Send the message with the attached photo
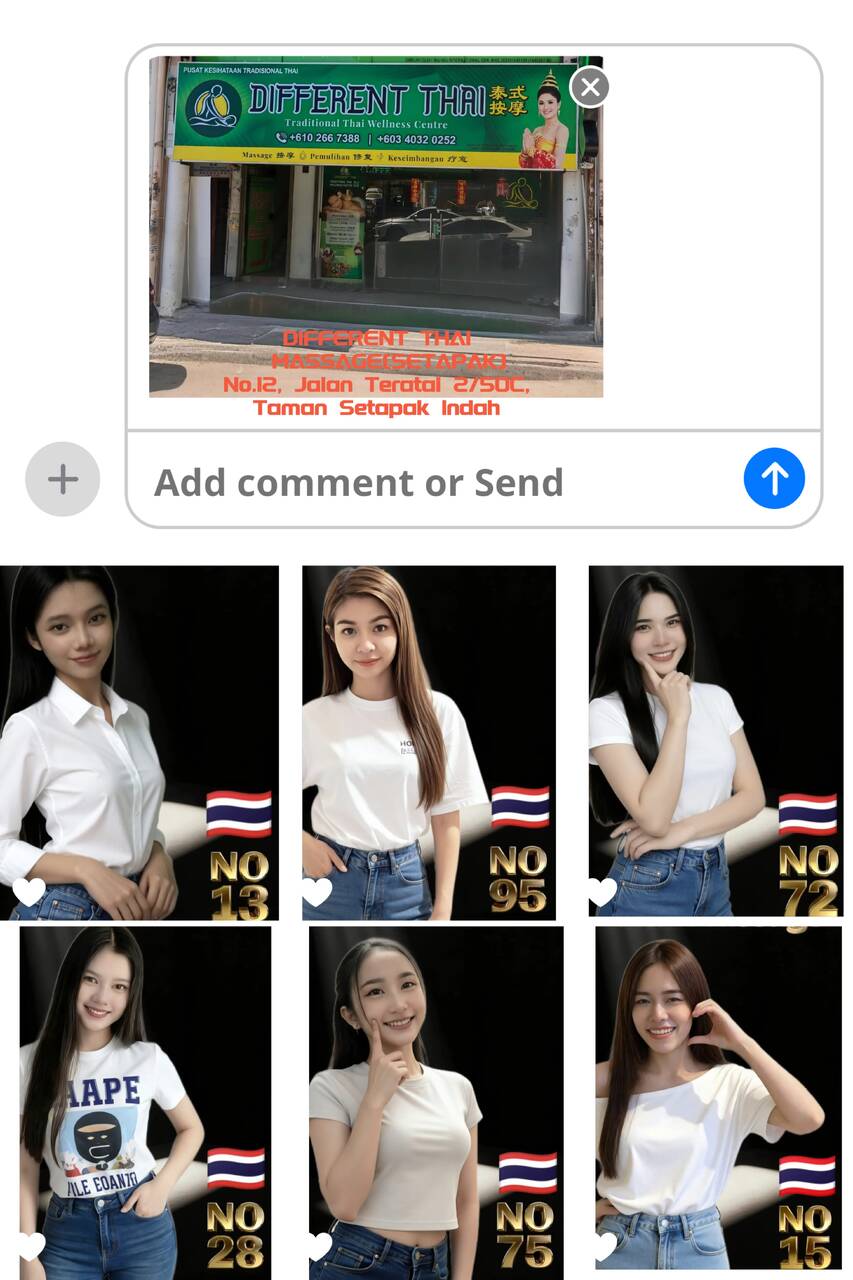 pos(774,478)
